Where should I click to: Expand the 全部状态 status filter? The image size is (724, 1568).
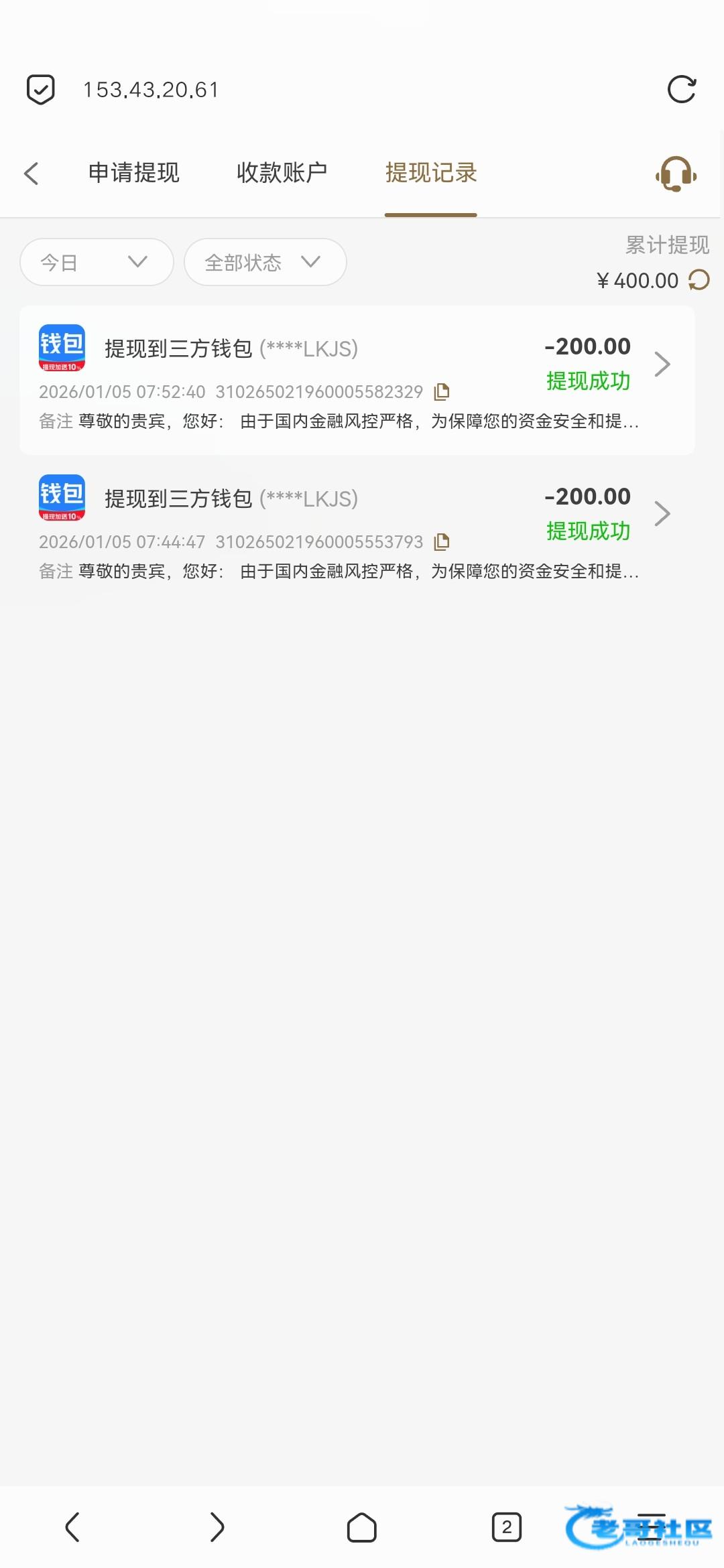265,262
